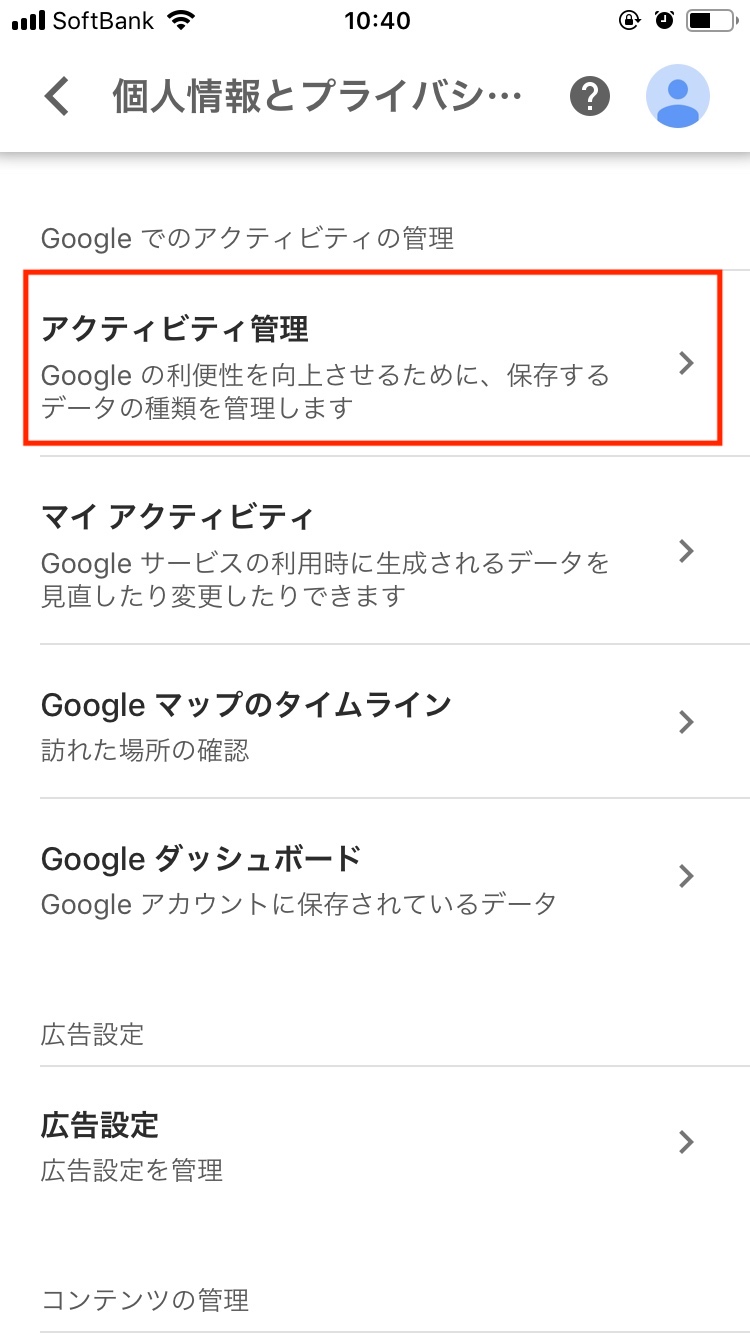Image resolution: width=750 pixels, height=1334 pixels.
Task: Open the help question mark icon
Action: (x=590, y=97)
